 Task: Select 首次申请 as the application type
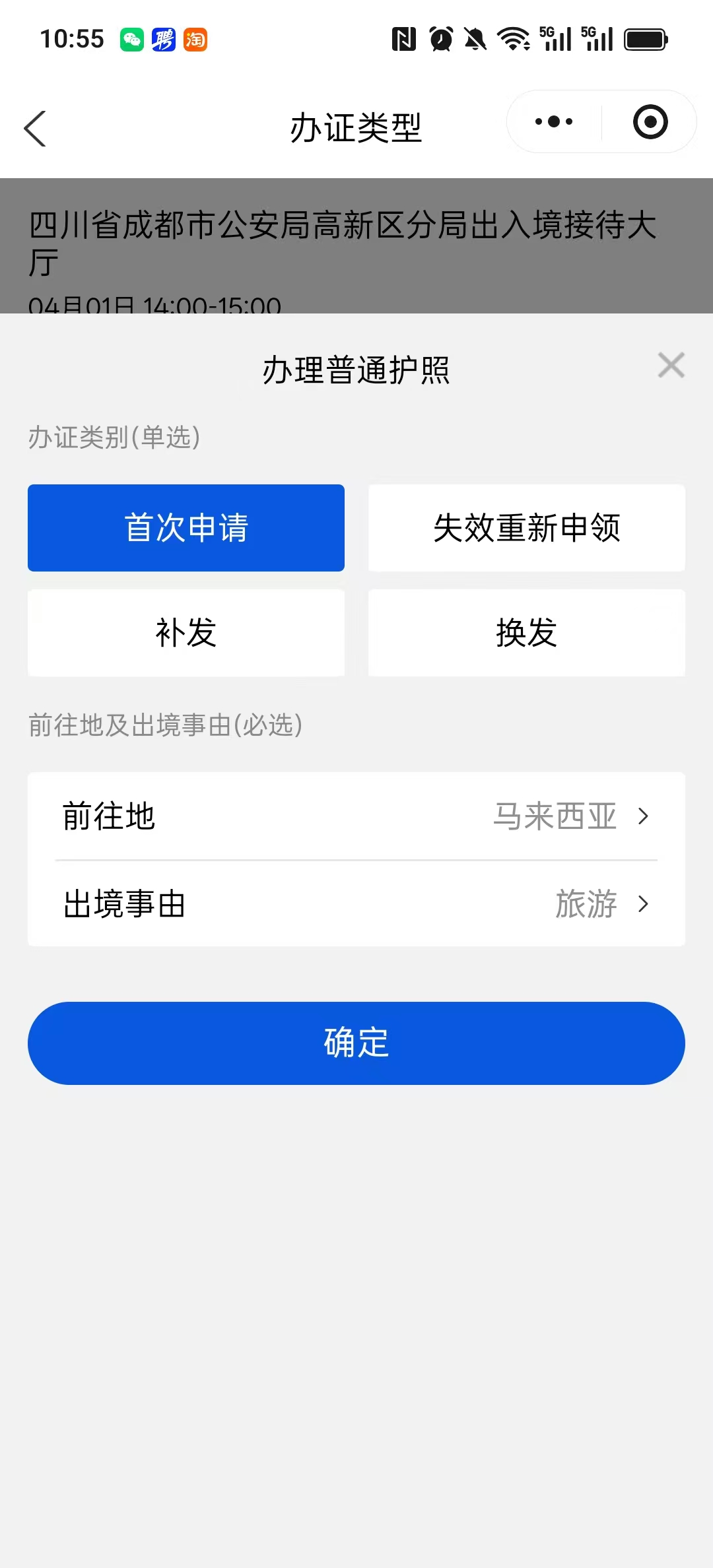[x=186, y=528]
